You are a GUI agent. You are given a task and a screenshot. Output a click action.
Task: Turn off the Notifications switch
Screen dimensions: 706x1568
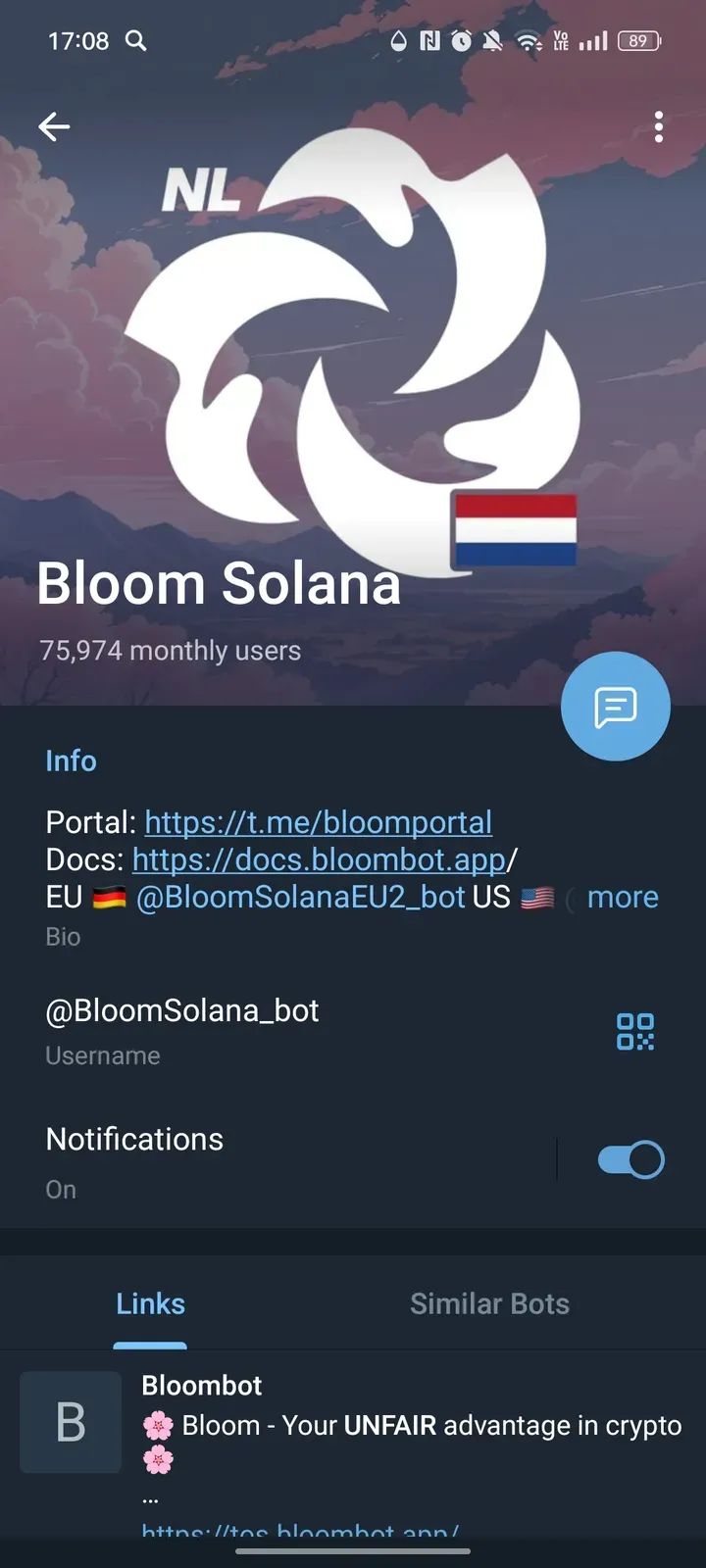click(631, 1160)
